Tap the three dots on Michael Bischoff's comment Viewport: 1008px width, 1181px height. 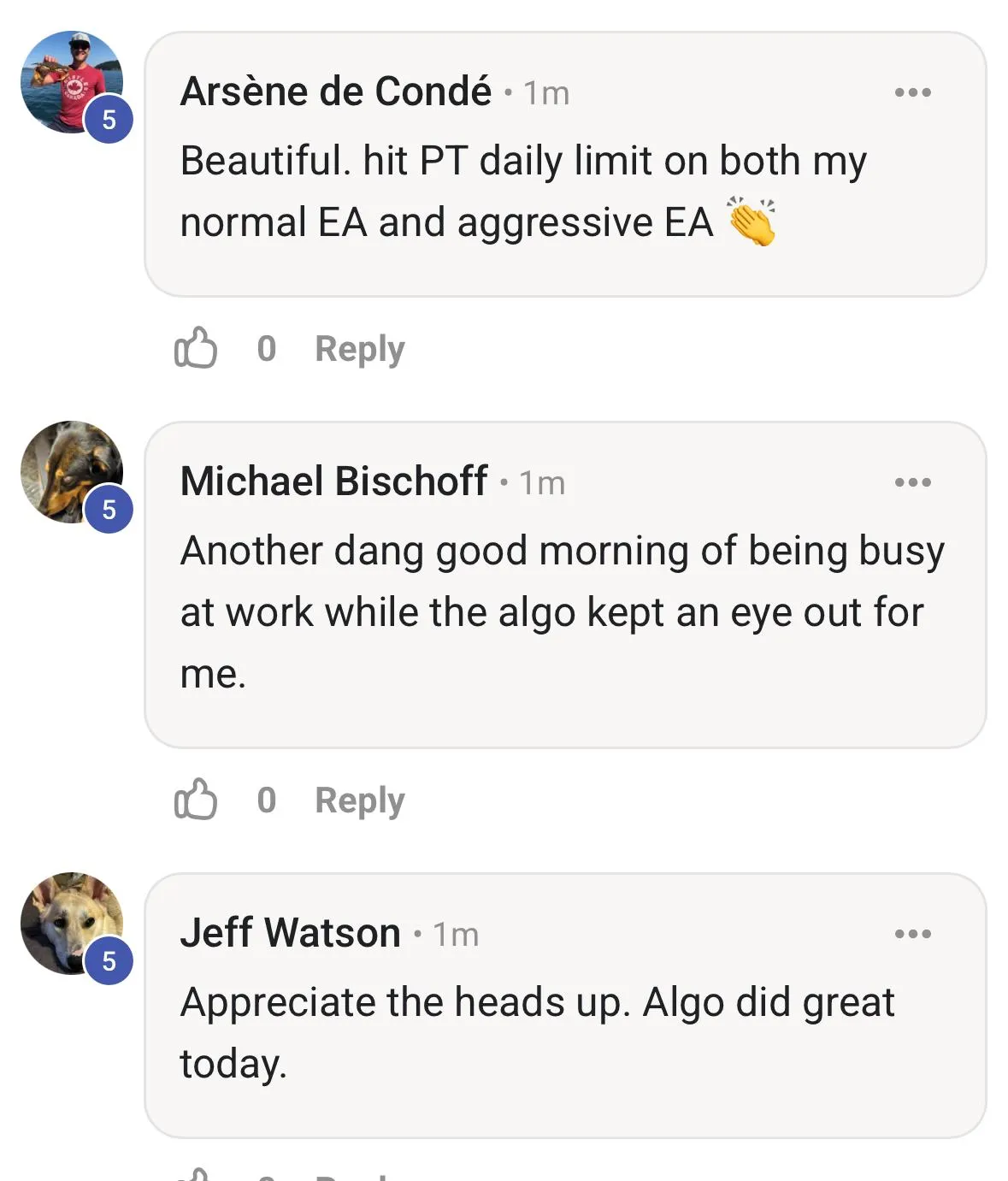(x=912, y=482)
